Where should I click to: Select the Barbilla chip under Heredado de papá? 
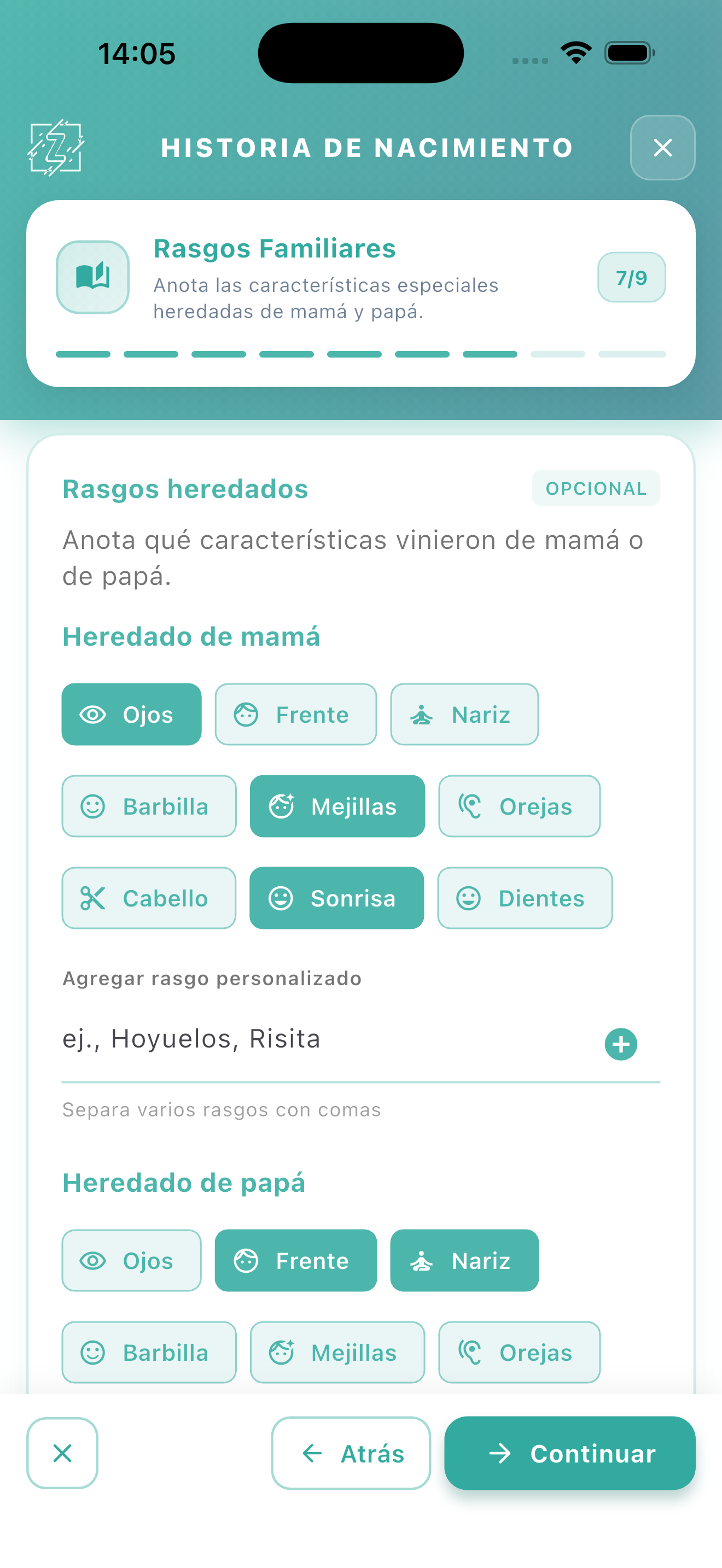(149, 1353)
